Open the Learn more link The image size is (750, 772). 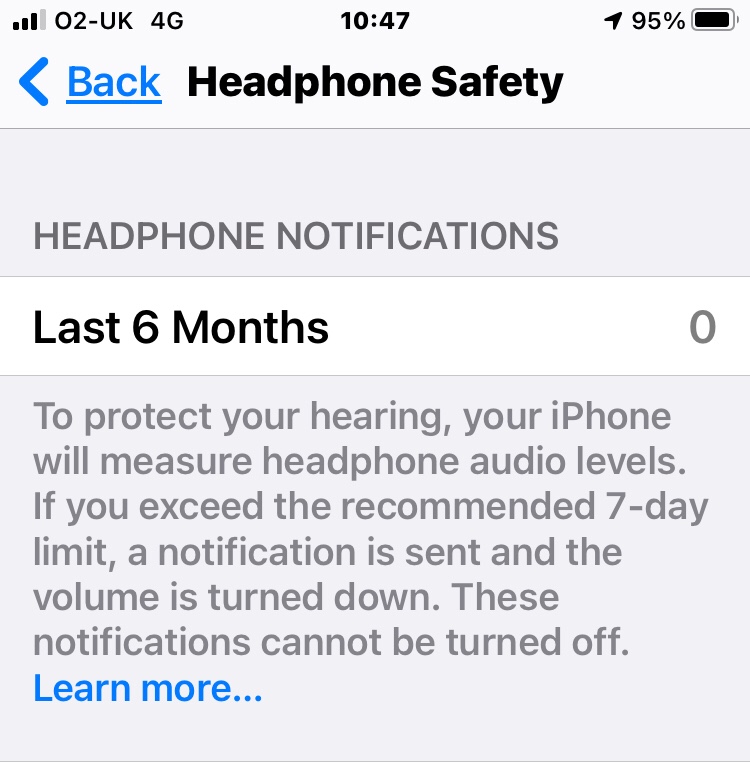point(147,688)
